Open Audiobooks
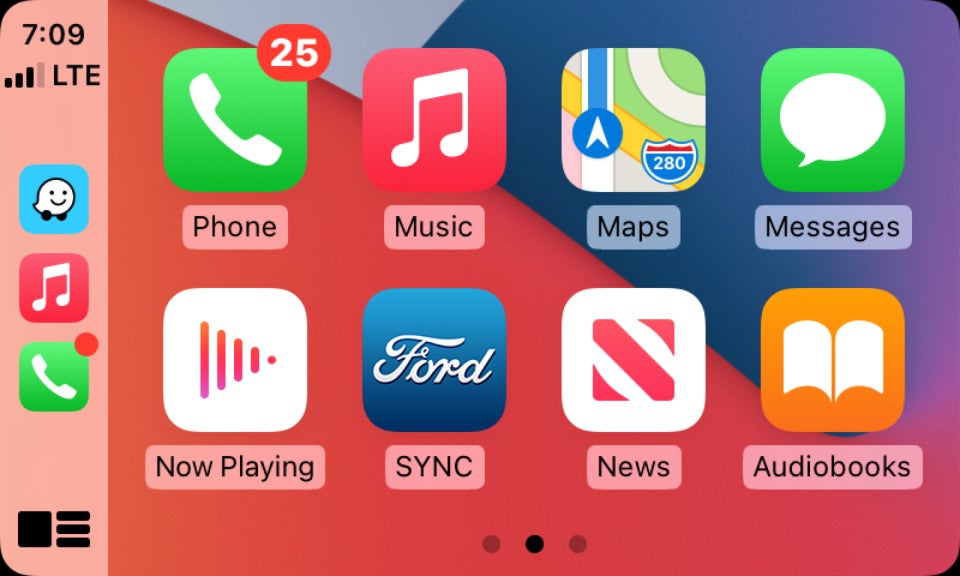 pyautogui.click(x=832, y=360)
